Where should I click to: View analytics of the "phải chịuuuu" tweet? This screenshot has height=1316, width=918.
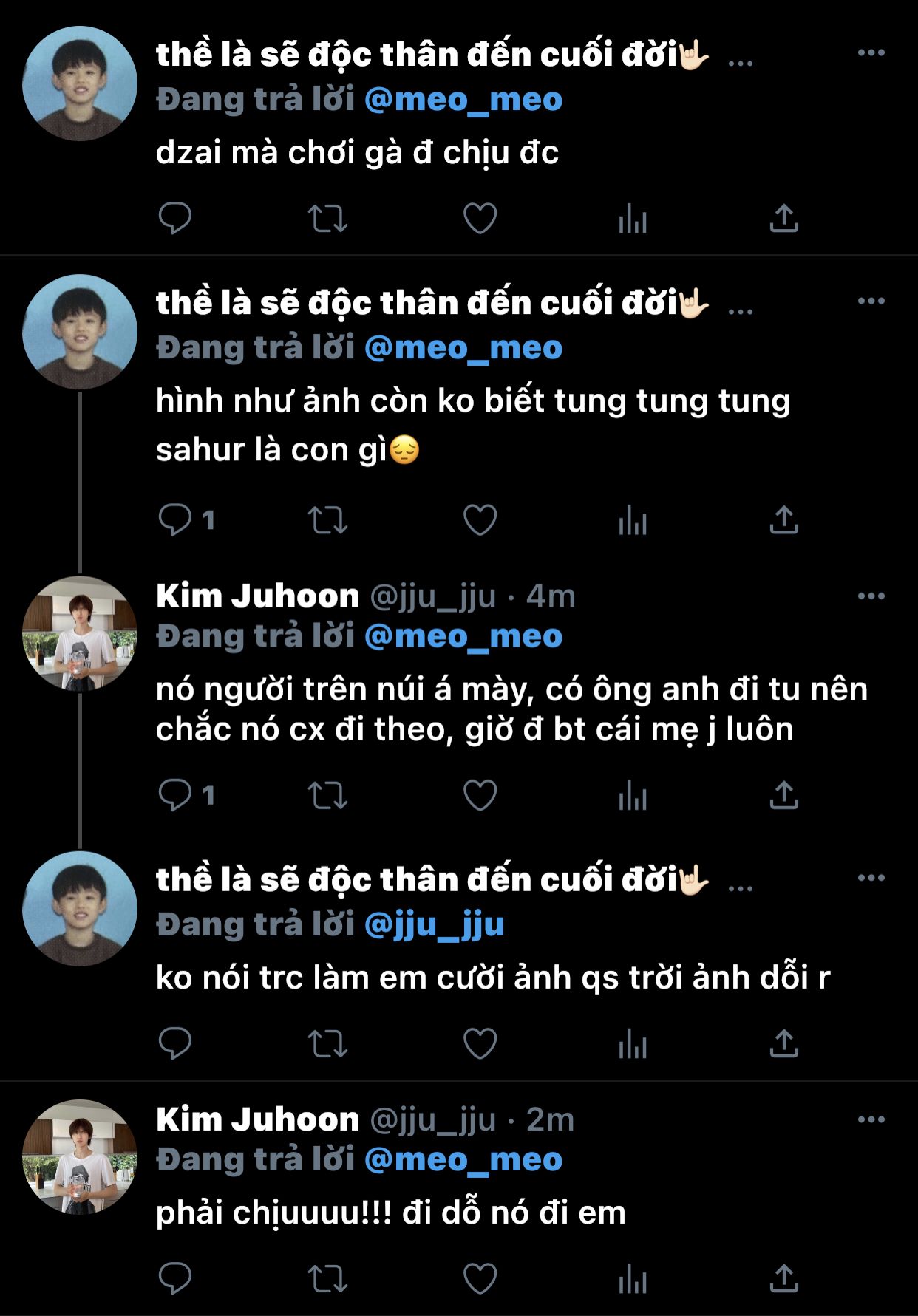point(633,1278)
